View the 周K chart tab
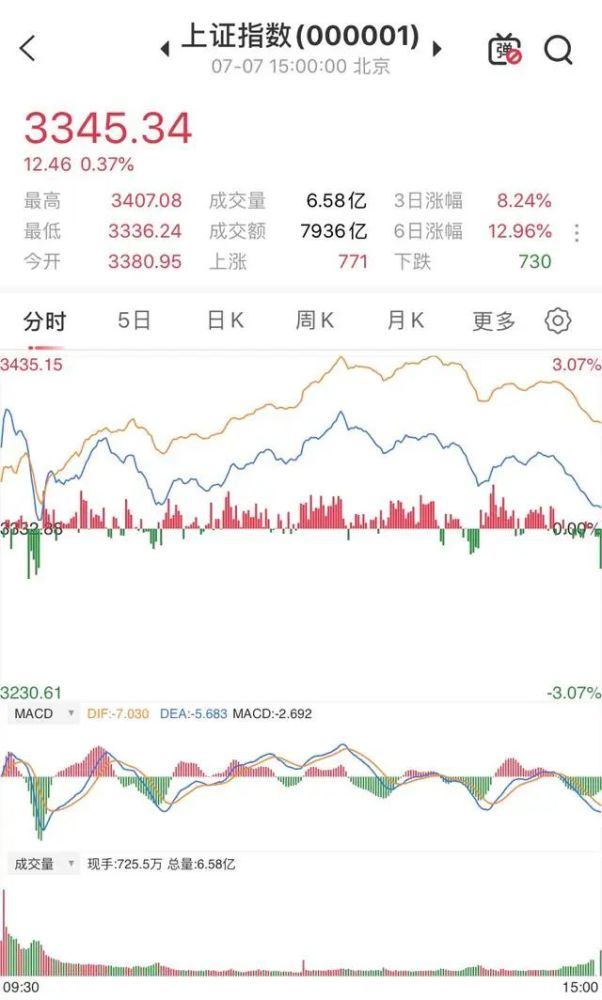602x1000 pixels. (314, 321)
